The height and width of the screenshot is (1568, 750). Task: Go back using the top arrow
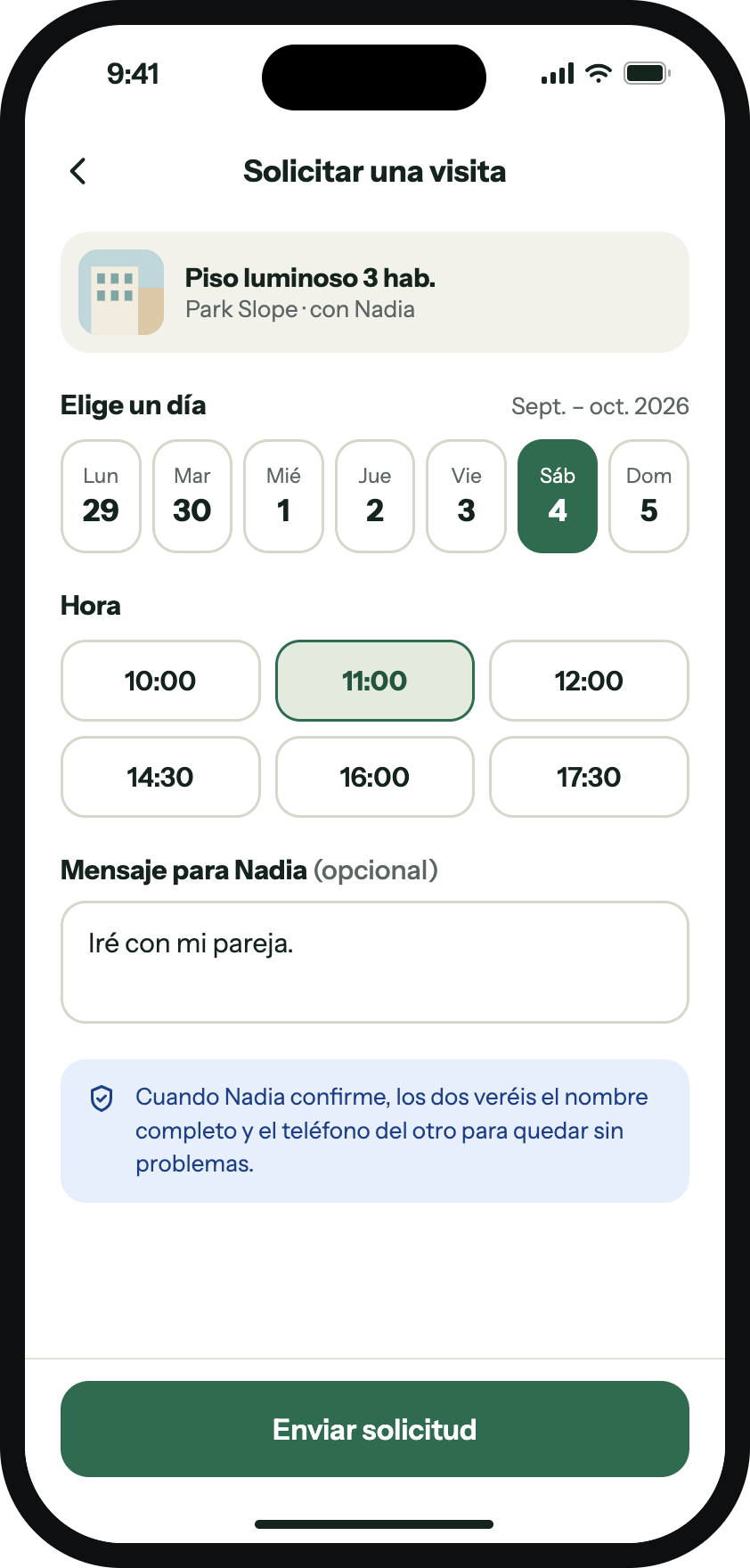click(x=78, y=171)
